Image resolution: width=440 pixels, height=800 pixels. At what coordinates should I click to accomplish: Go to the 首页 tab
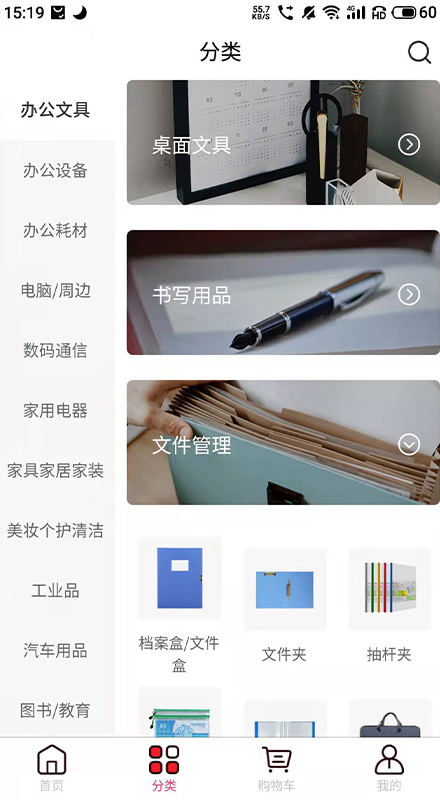(52, 768)
